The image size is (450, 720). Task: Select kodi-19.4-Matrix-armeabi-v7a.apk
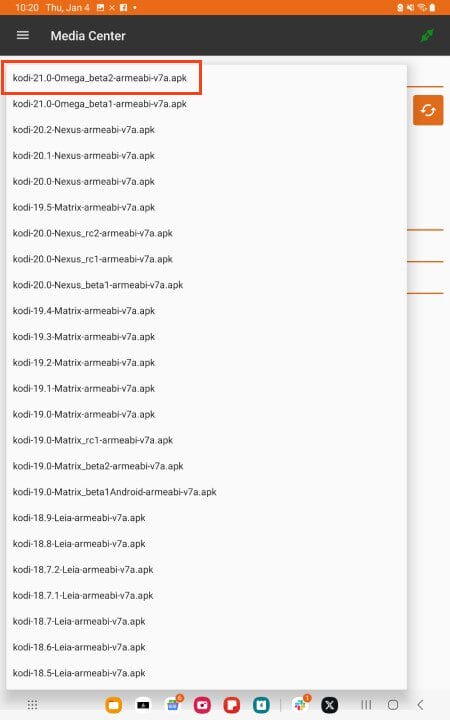pos(206,311)
